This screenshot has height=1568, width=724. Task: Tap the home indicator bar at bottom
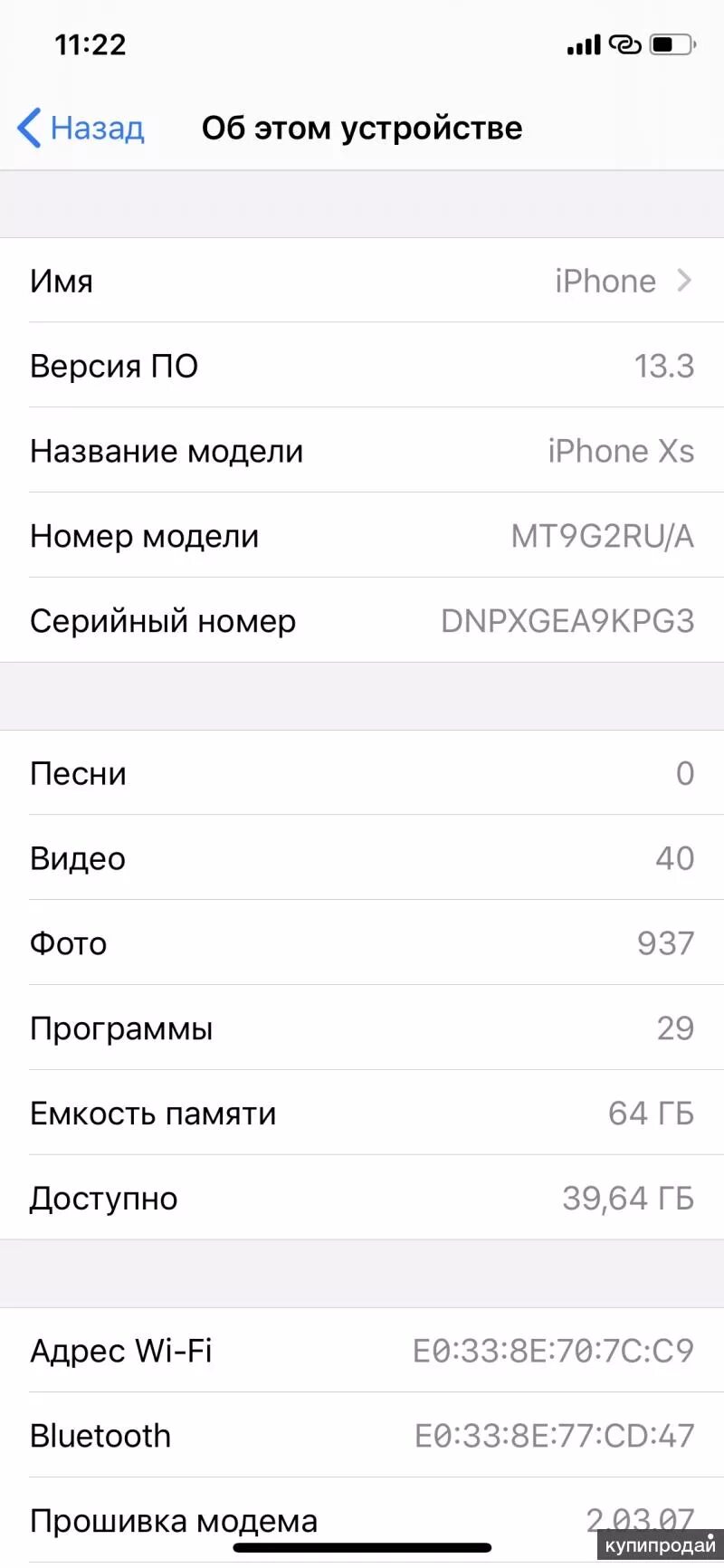(362, 1550)
